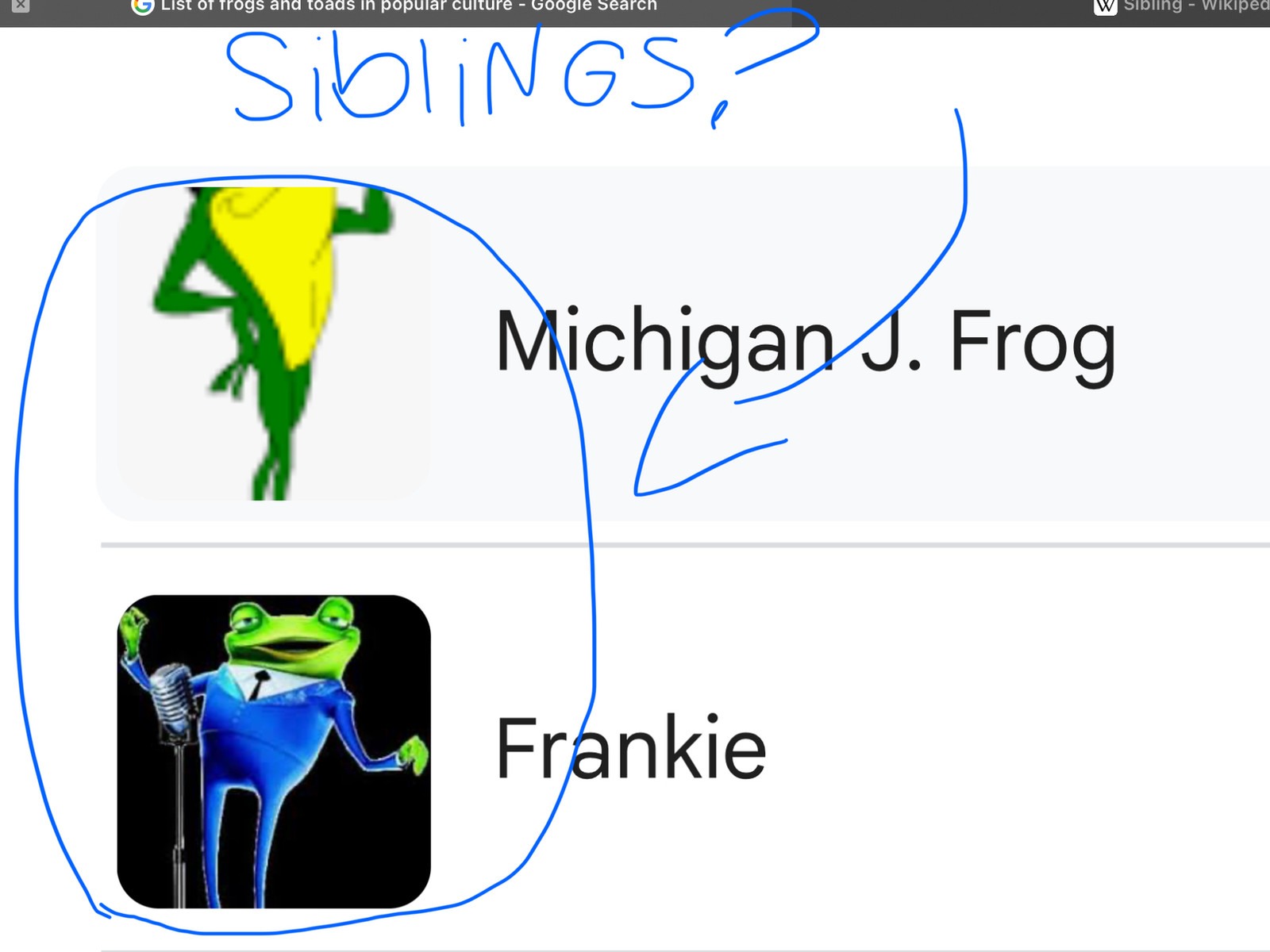Switch to the Sibling Wikipedia tab

click(1183, 6)
